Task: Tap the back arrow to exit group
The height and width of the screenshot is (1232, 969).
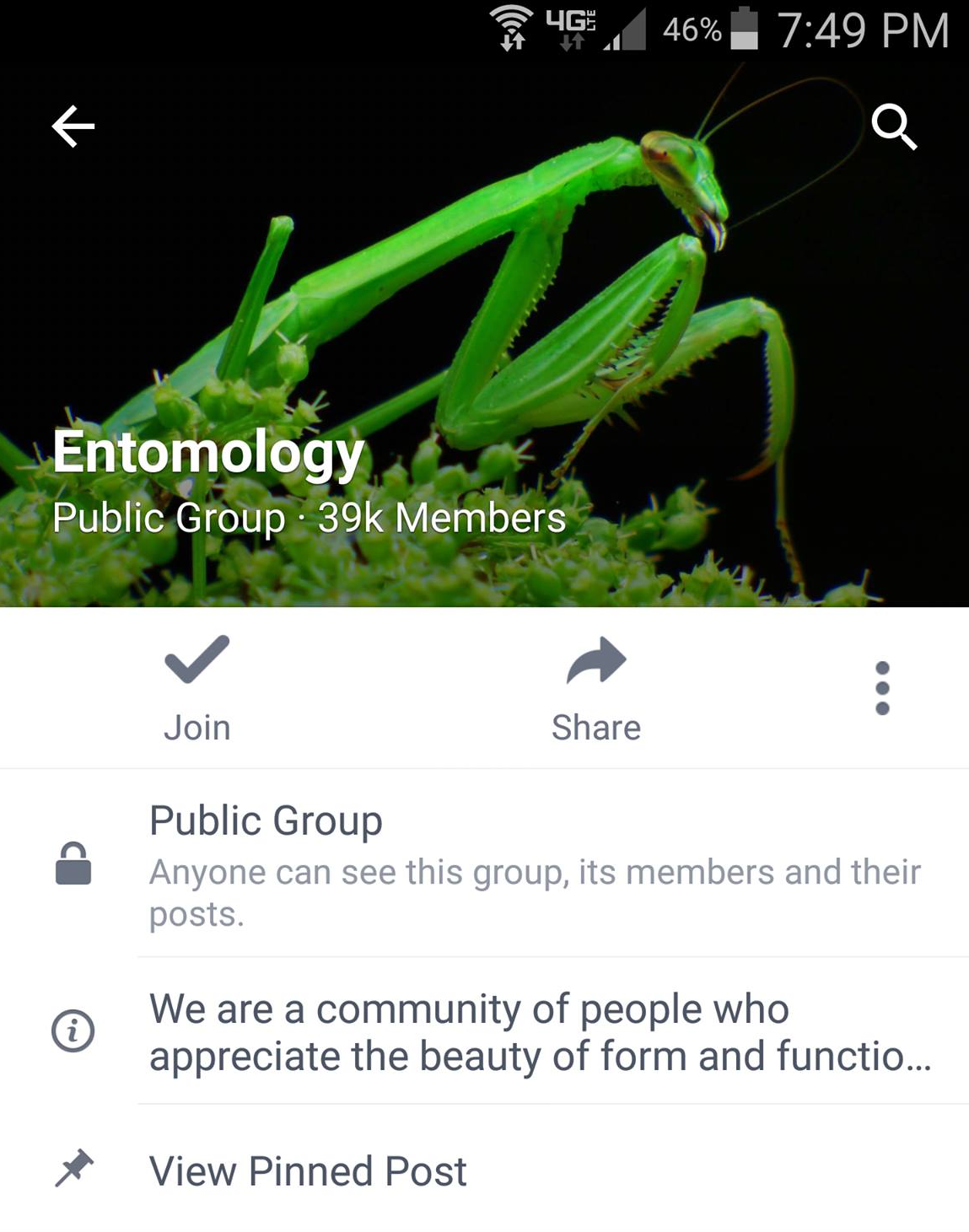Action: tap(72, 126)
